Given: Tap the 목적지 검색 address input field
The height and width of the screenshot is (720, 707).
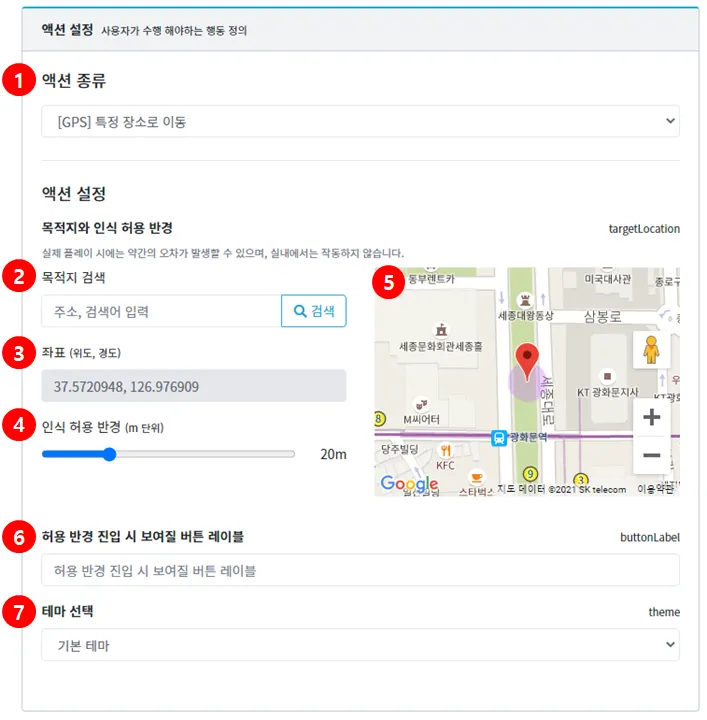Looking at the screenshot, I should tap(161, 311).
